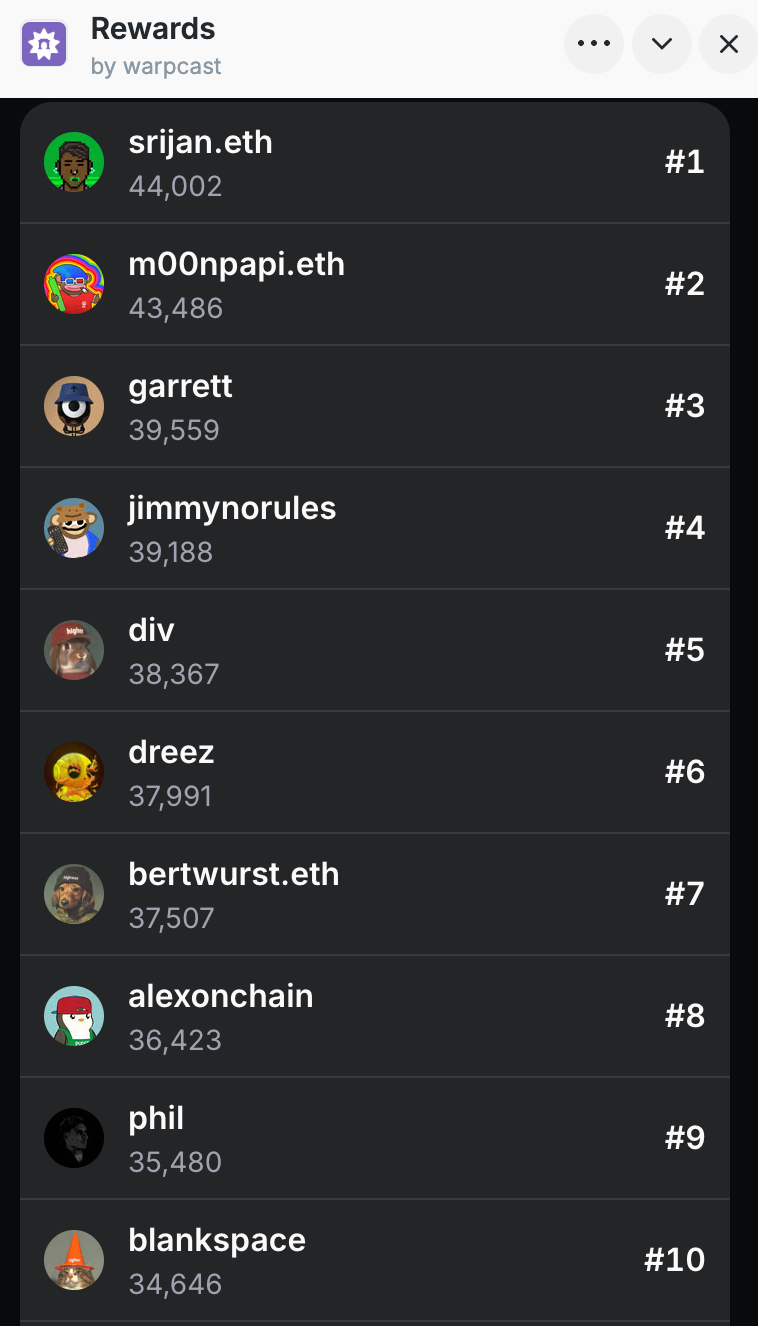Screen dimensions: 758x1326
Task: Tap the div leaderboard row
Action: tap(374, 650)
